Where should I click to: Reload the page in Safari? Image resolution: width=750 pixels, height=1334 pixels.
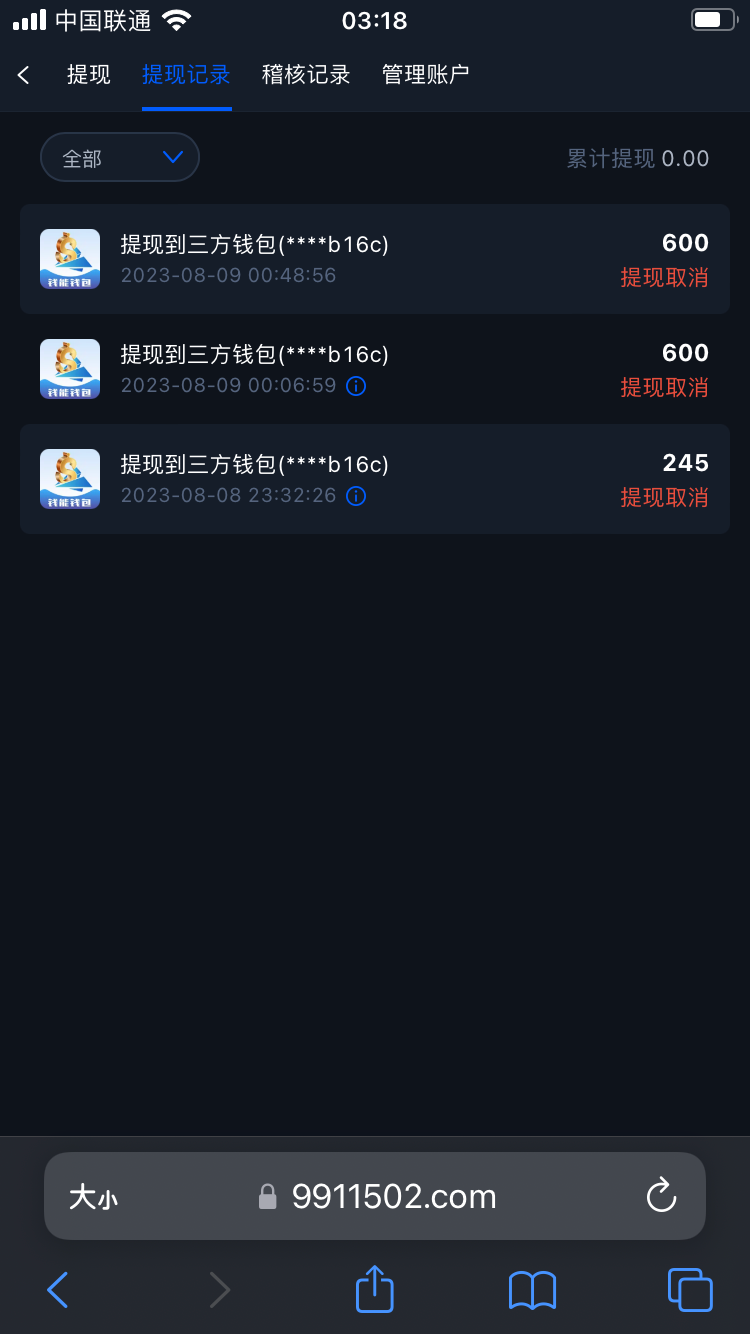click(x=661, y=1196)
